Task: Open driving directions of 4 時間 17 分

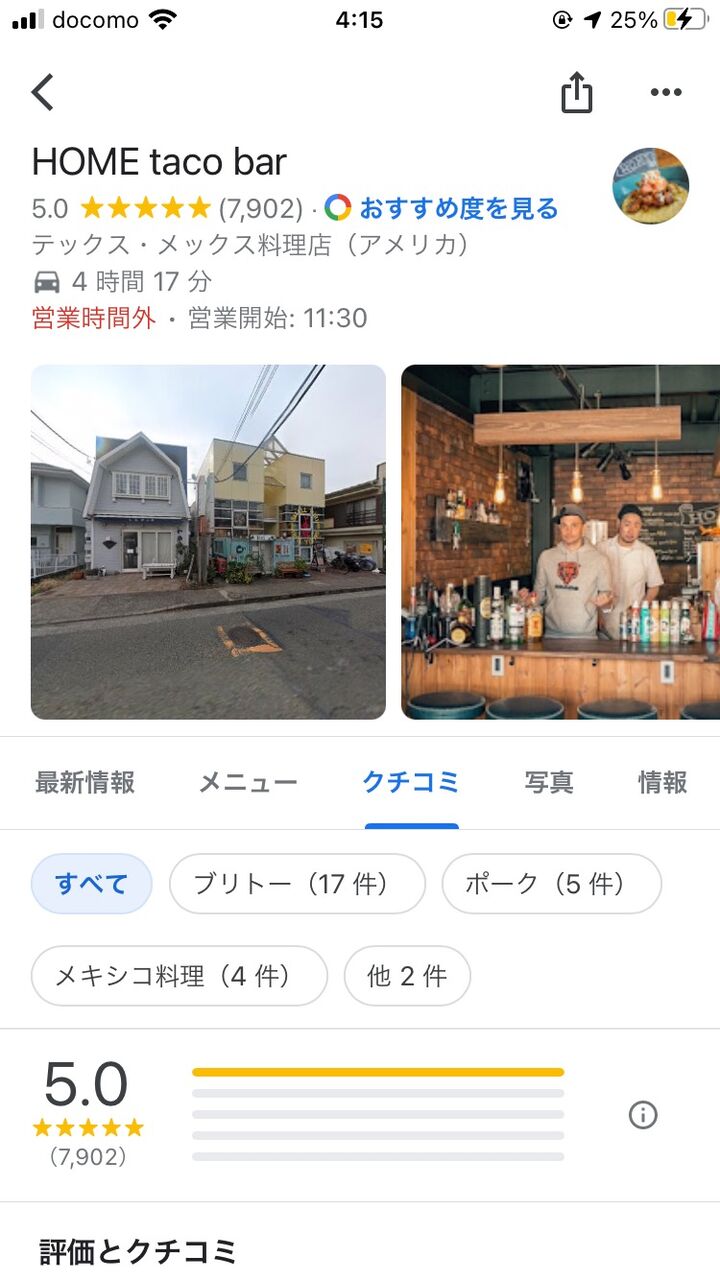Action: (x=122, y=281)
